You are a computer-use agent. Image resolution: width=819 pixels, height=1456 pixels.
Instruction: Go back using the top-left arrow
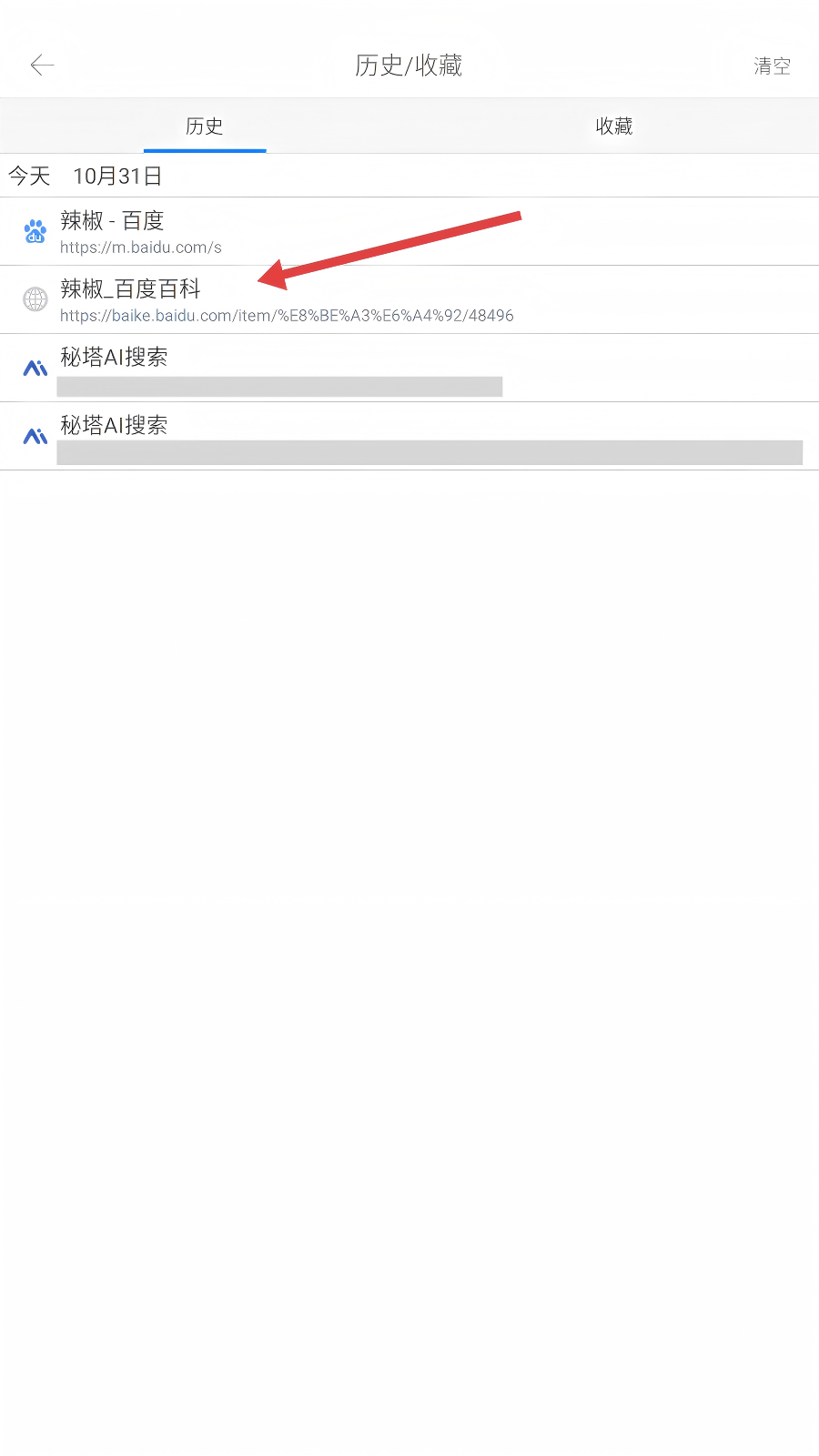[42, 66]
